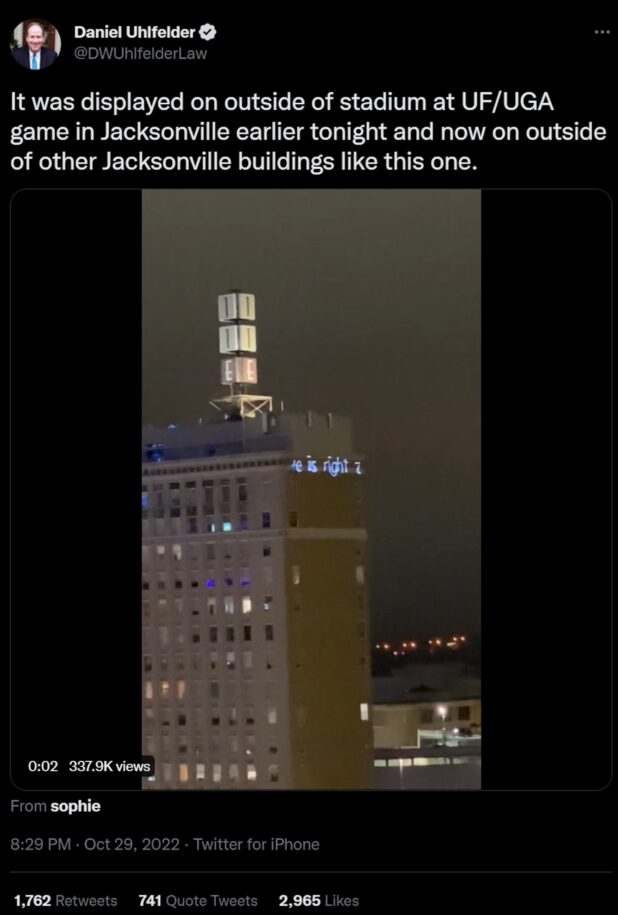View the 741 Quote Tweets
Screen dimensions: 618x915
pos(198,900)
